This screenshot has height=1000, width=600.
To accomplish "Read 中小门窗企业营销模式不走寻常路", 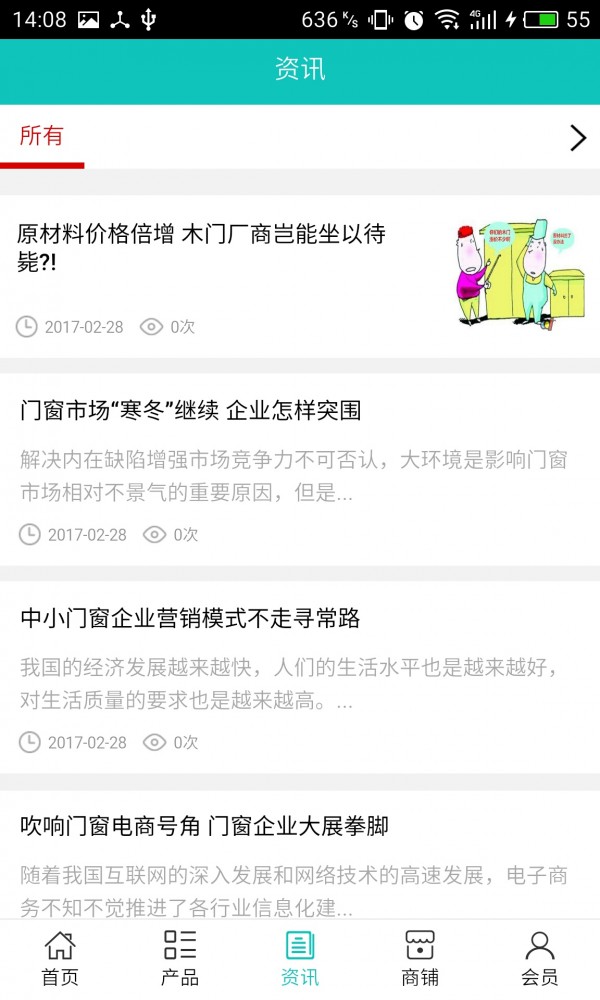I will click(x=190, y=619).
